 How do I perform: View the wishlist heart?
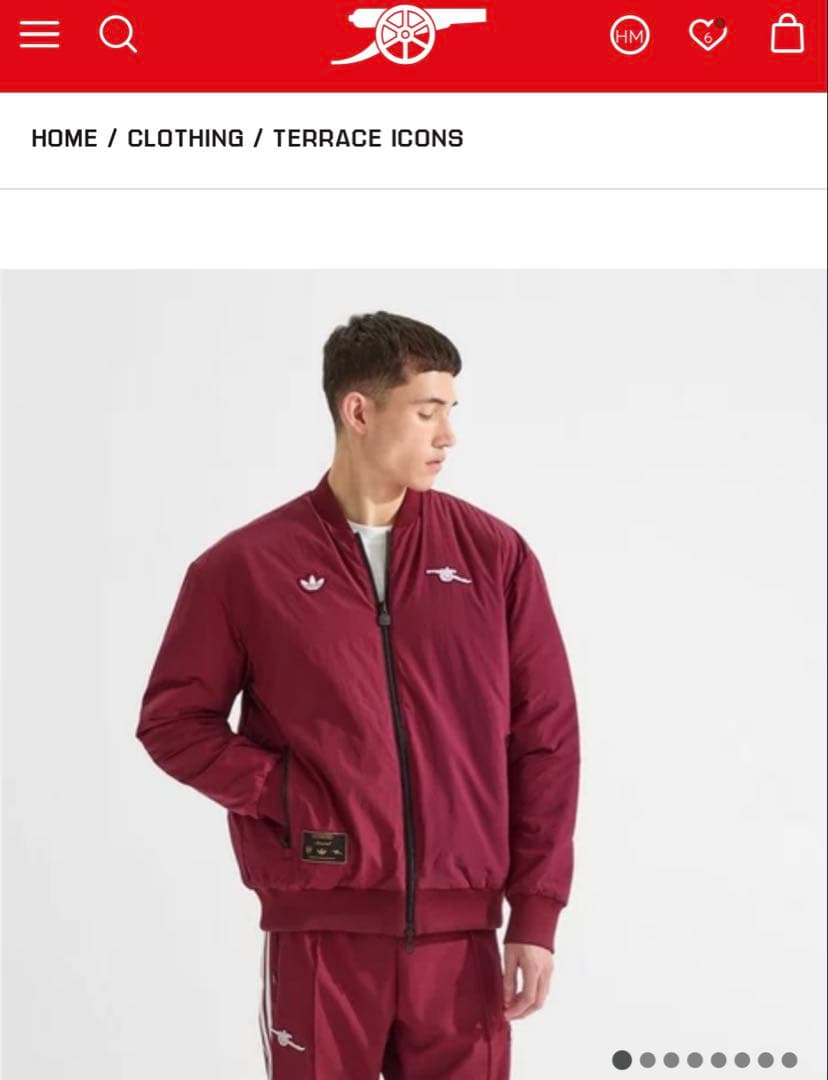click(707, 36)
